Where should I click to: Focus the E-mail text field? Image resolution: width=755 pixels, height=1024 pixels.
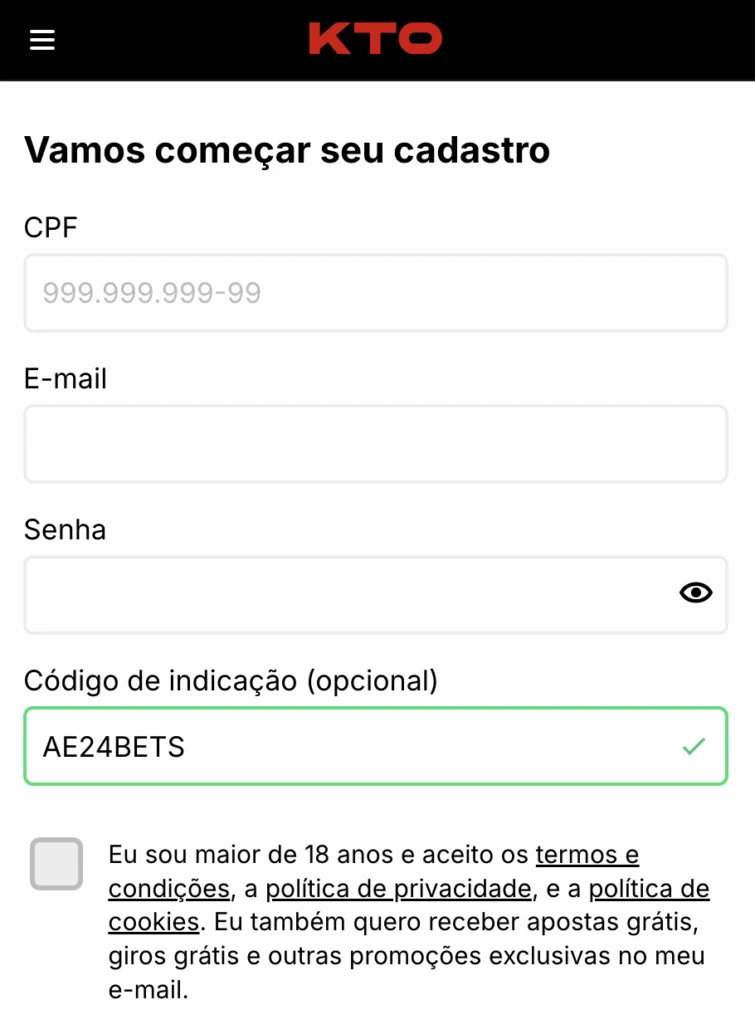[x=375, y=444]
